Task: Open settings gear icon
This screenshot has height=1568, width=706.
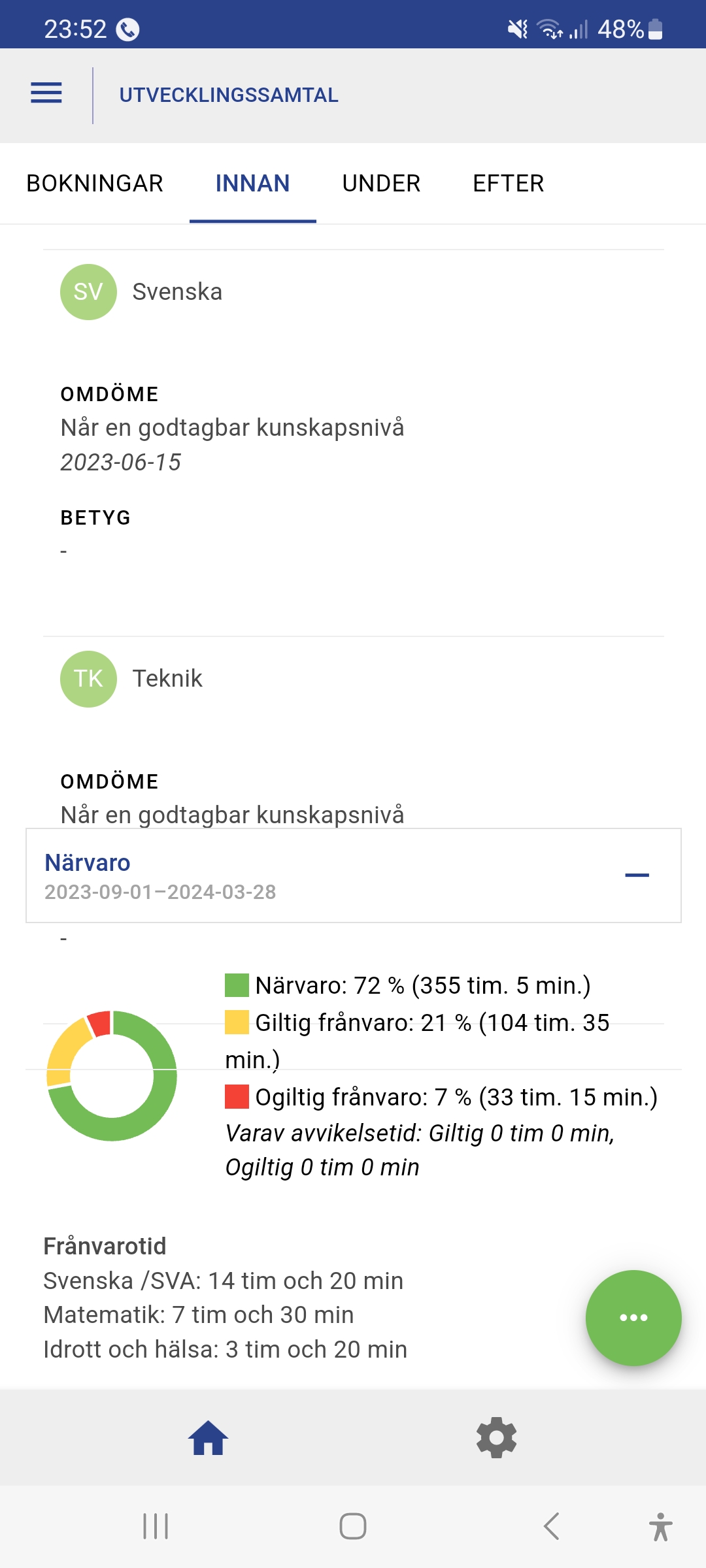Action: pos(496,1438)
